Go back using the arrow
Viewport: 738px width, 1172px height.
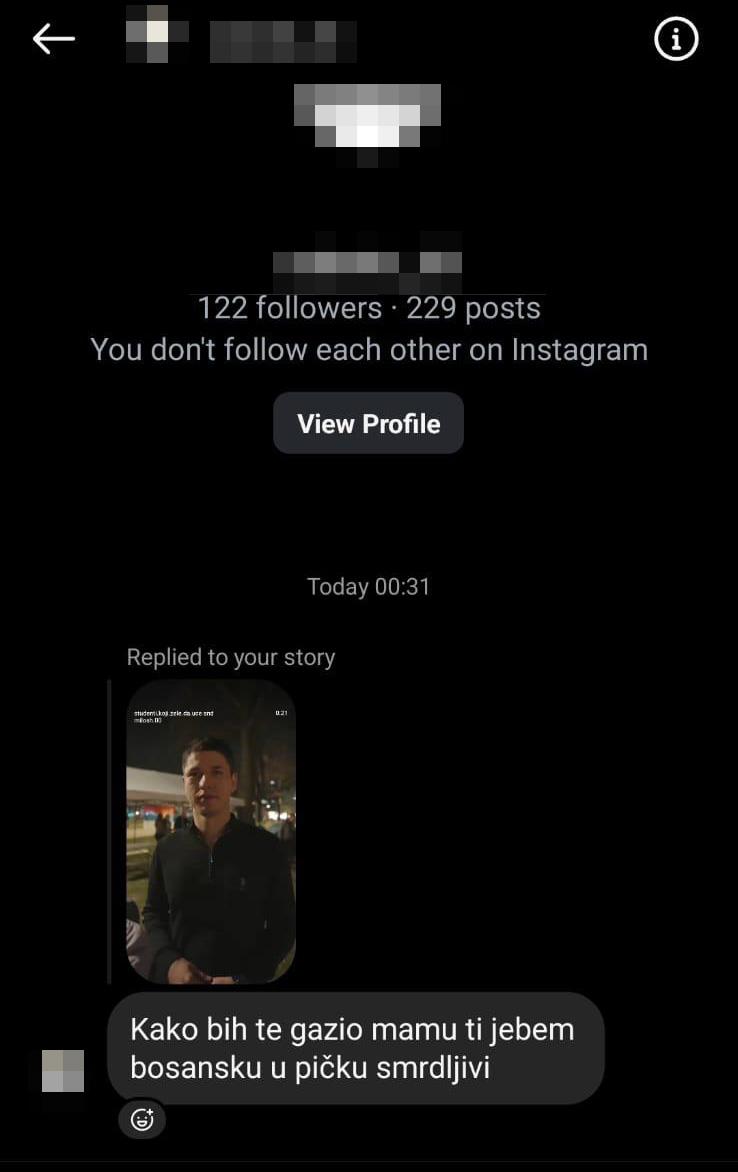(54, 39)
